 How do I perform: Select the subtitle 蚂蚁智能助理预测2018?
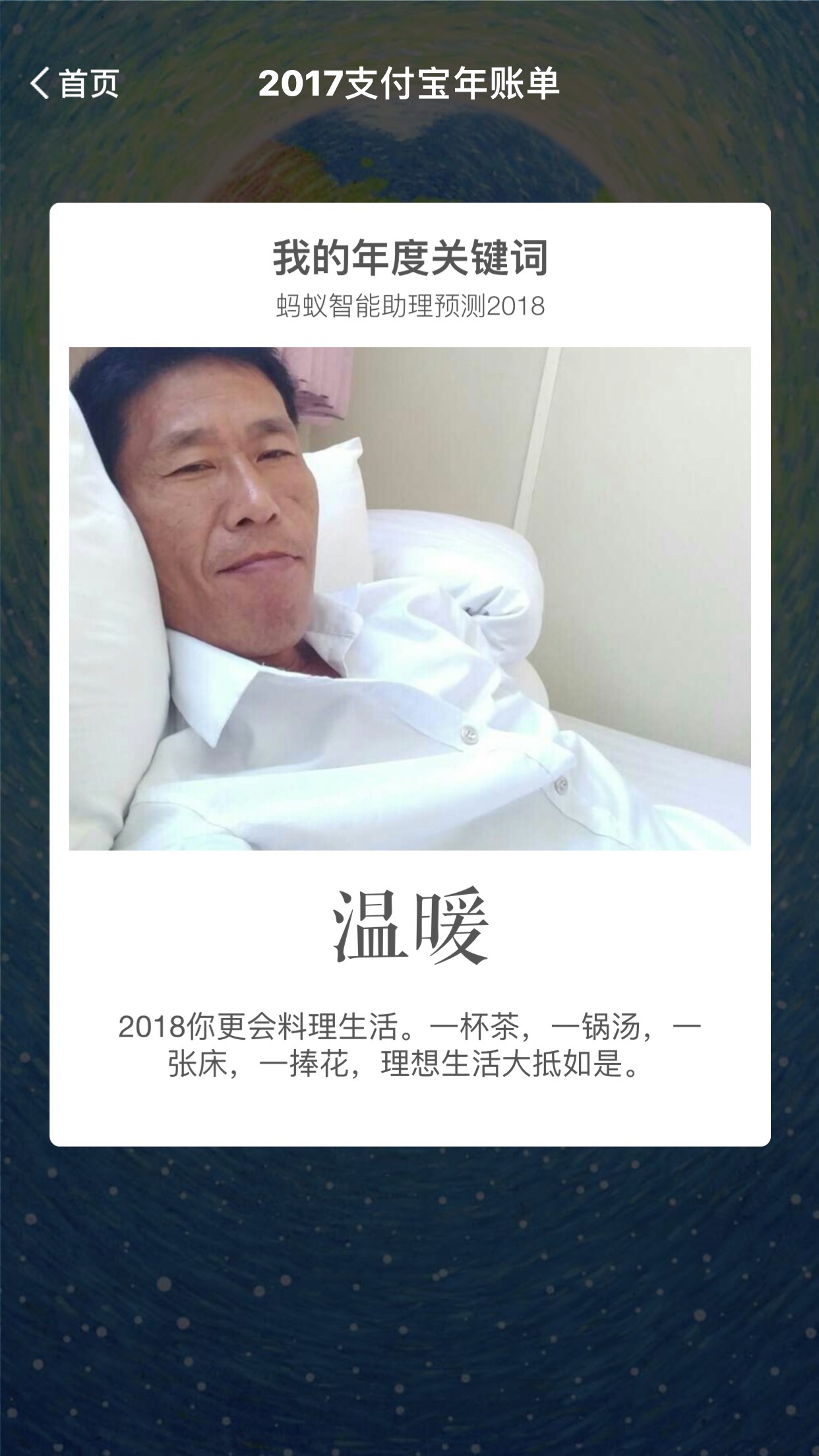pyautogui.click(x=409, y=305)
